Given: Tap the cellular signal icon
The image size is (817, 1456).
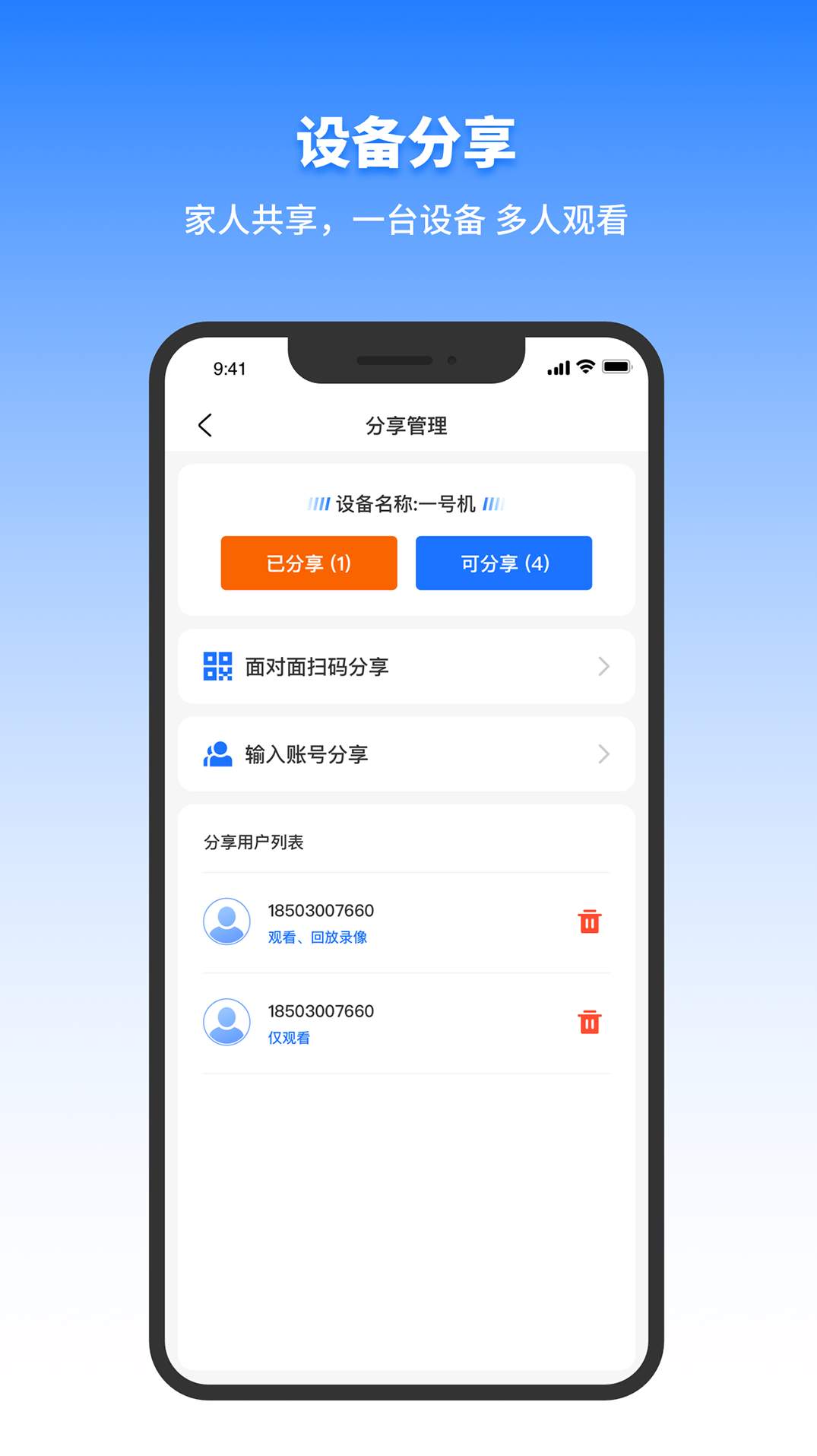Looking at the screenshot, I should tap(557, 367).
